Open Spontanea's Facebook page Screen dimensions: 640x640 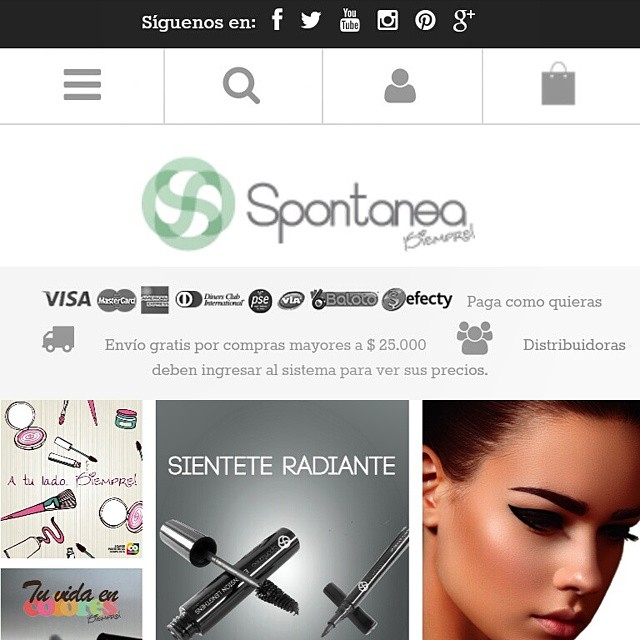coord(278,20)
